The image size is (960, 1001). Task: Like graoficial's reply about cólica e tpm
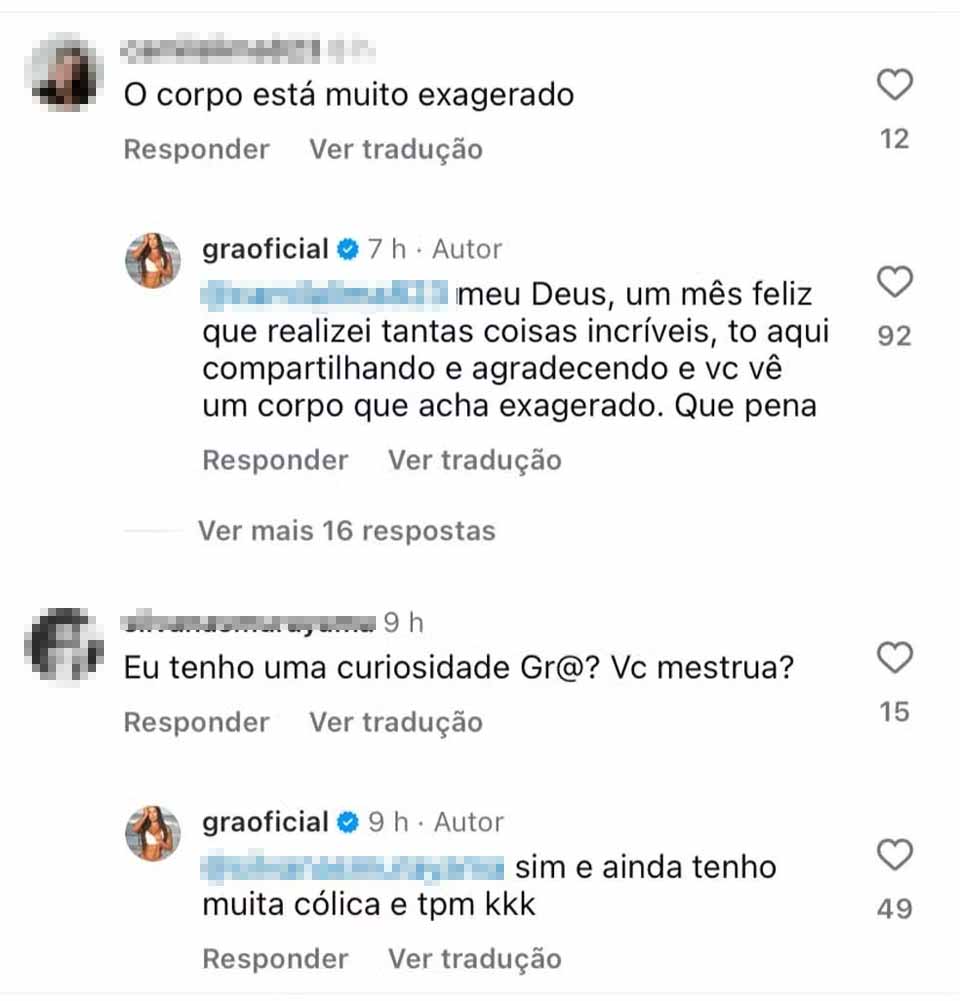coord(894,856)
